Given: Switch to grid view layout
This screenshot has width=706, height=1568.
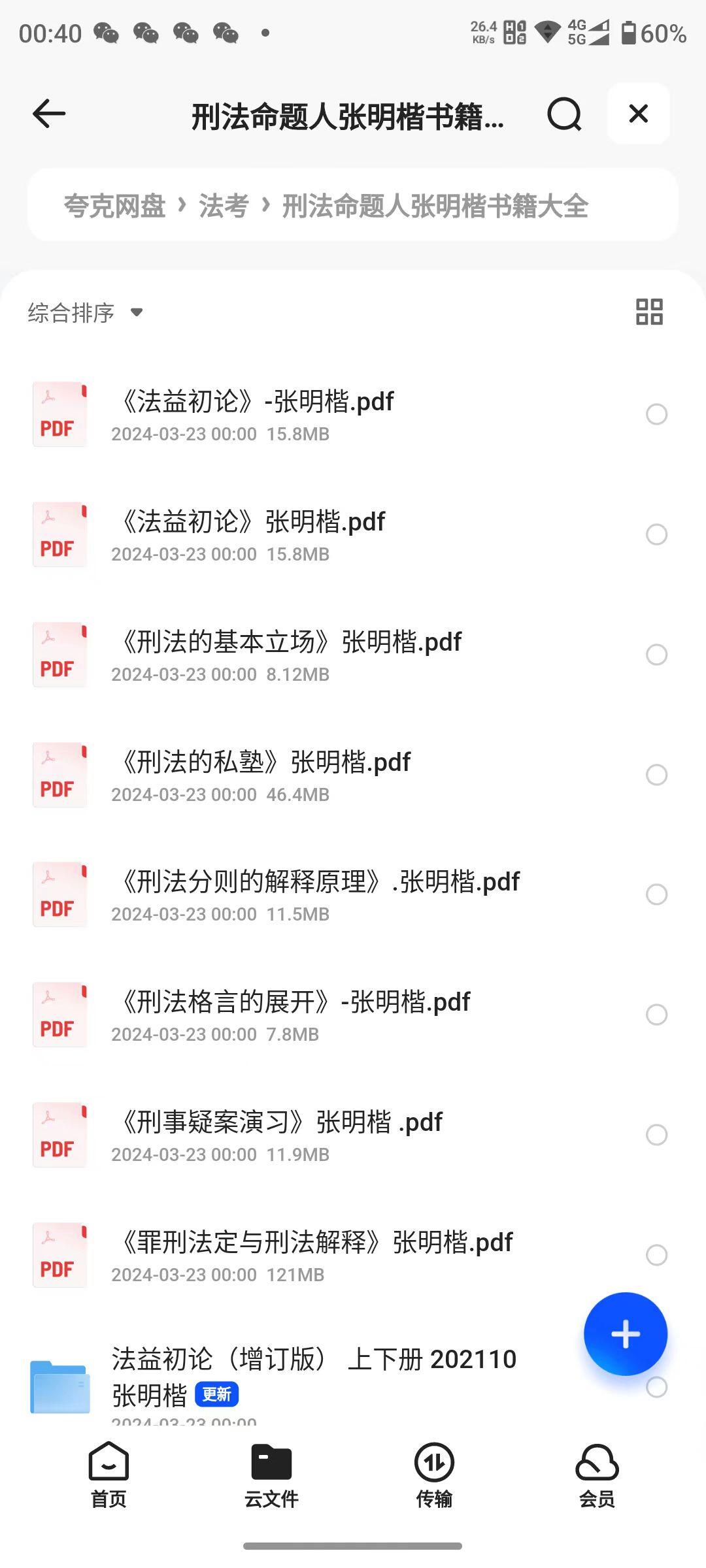Looking at the screenshot, I should click(649, 312).
